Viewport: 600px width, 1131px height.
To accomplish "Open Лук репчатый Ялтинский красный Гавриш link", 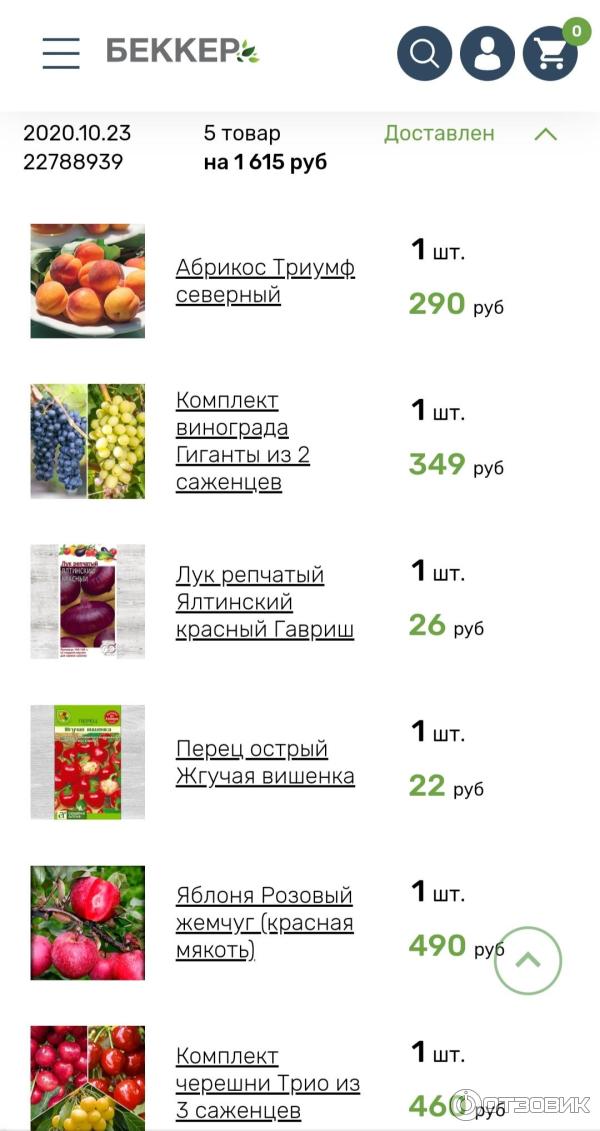I will (x=264, y=602).
